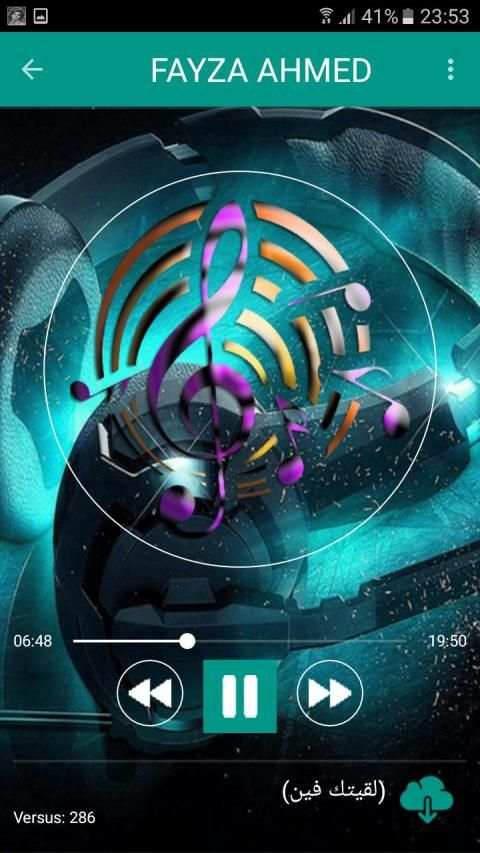Download the song with the cloud icon
This screenshot has height=853, width=480.
coord(427,799)
